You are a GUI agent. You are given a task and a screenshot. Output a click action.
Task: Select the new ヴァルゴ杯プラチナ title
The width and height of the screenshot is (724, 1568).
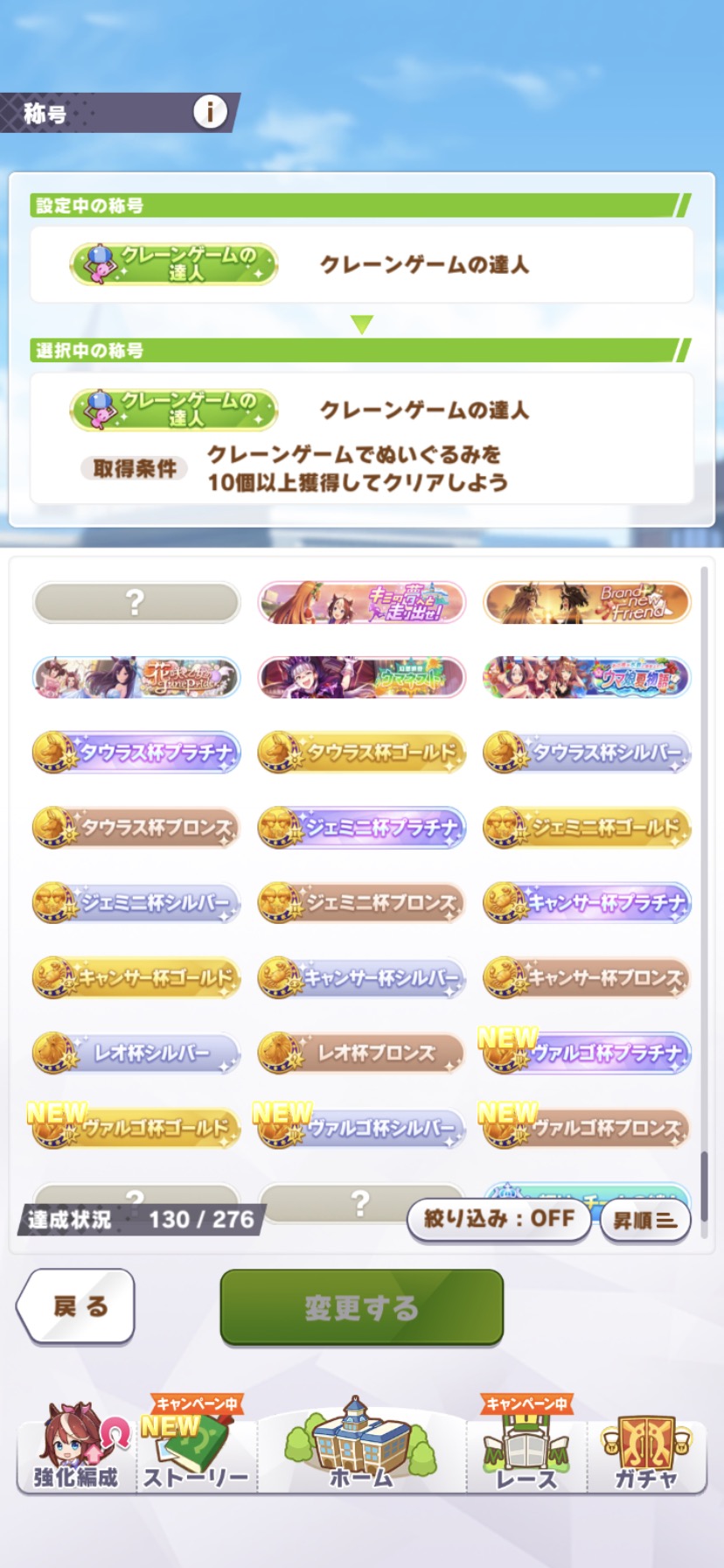[587, 1052]
